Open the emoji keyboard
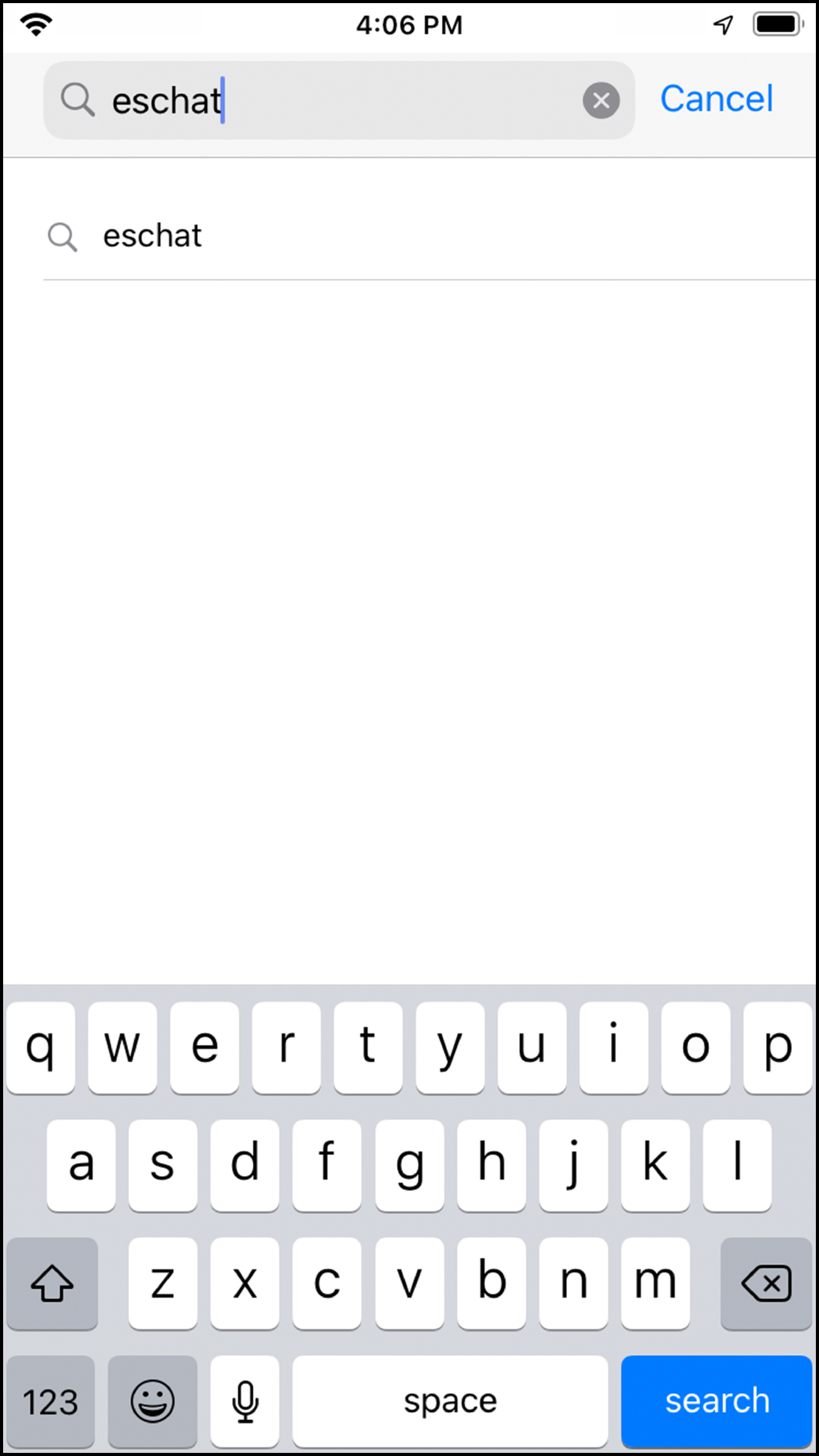 [x=152, y=1401]
